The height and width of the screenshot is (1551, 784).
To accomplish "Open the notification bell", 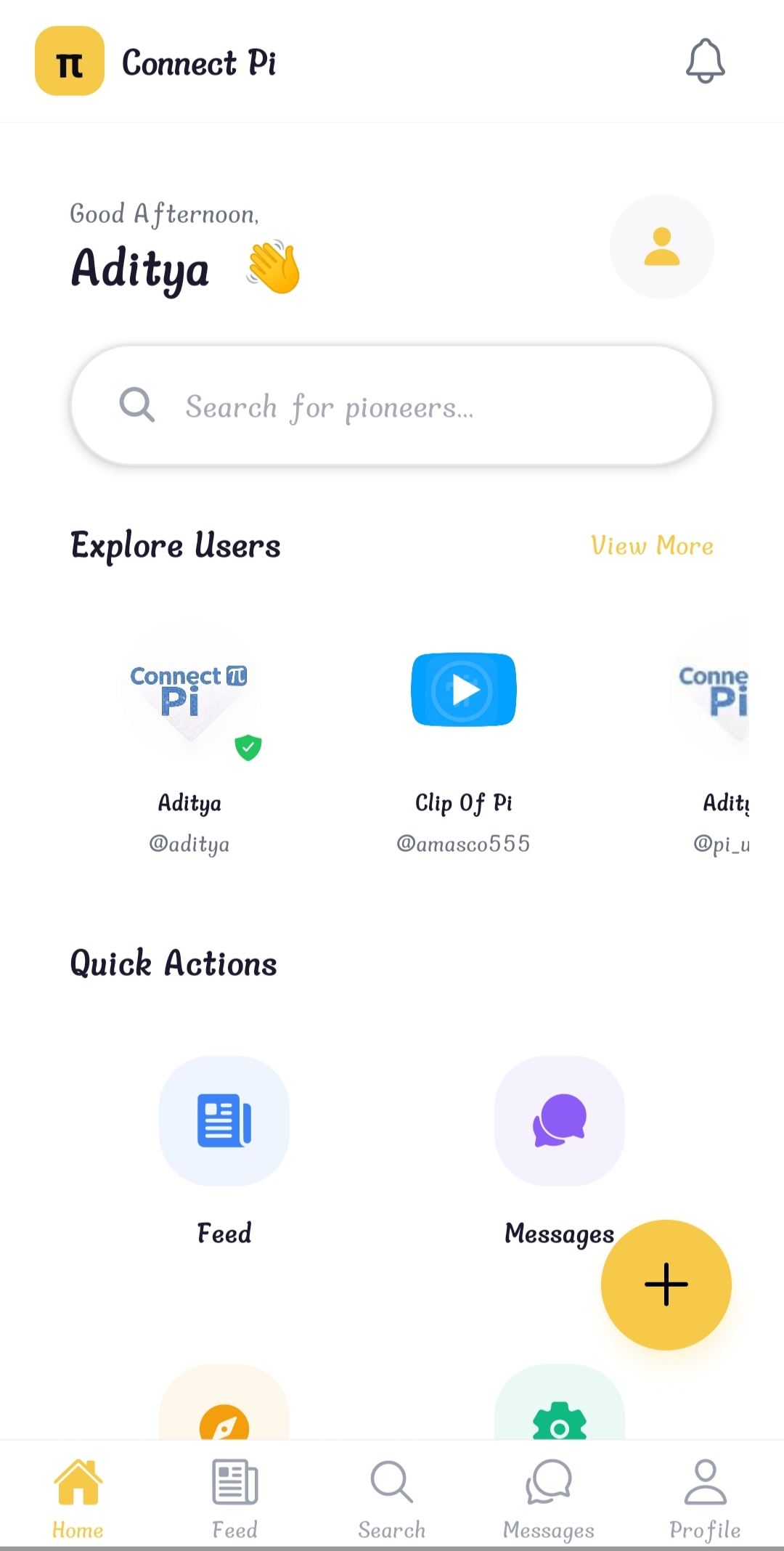I will (703, 61).
